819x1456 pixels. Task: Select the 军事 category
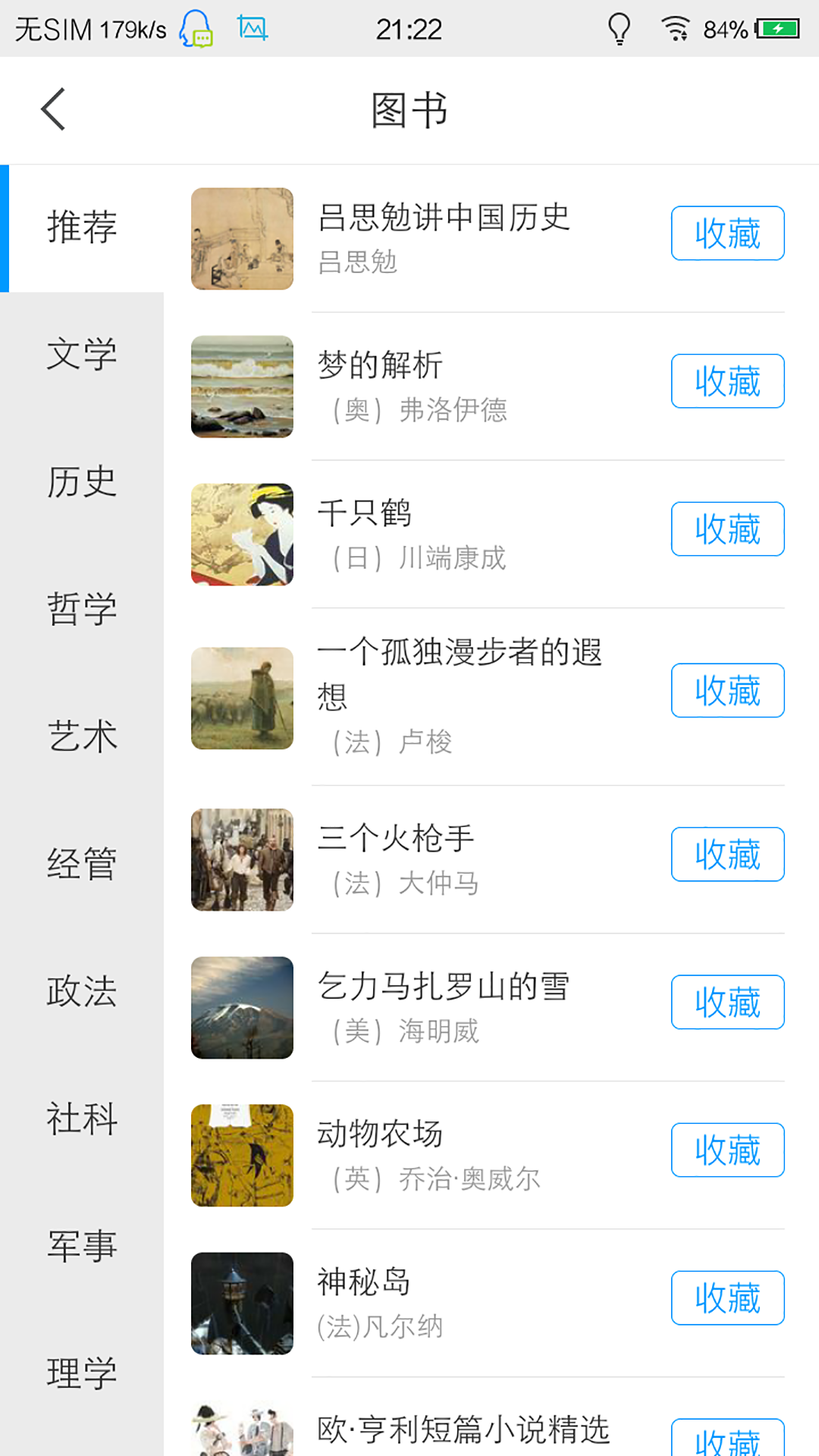[82, 1247]
